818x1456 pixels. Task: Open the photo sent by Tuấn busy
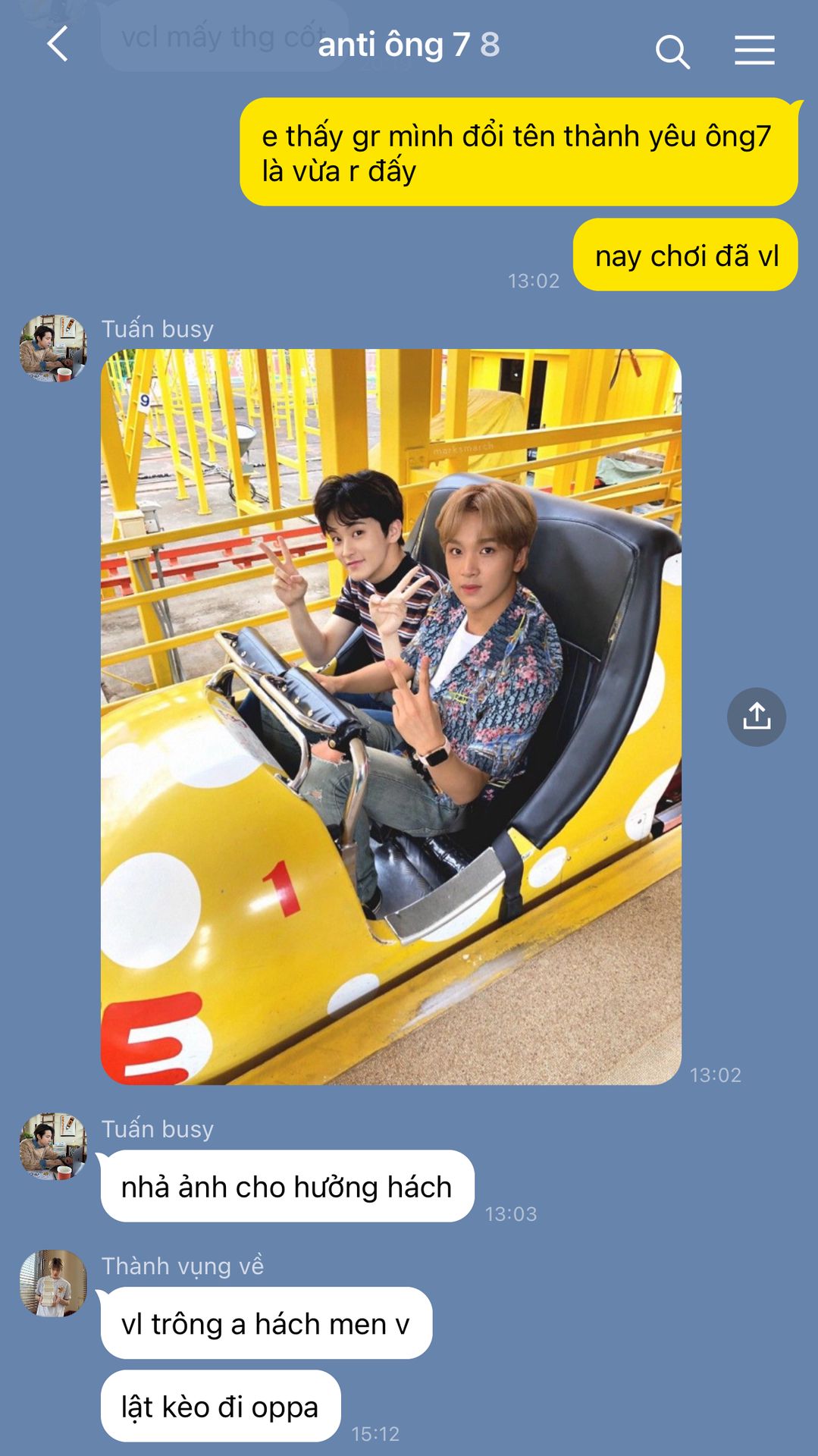391,717
